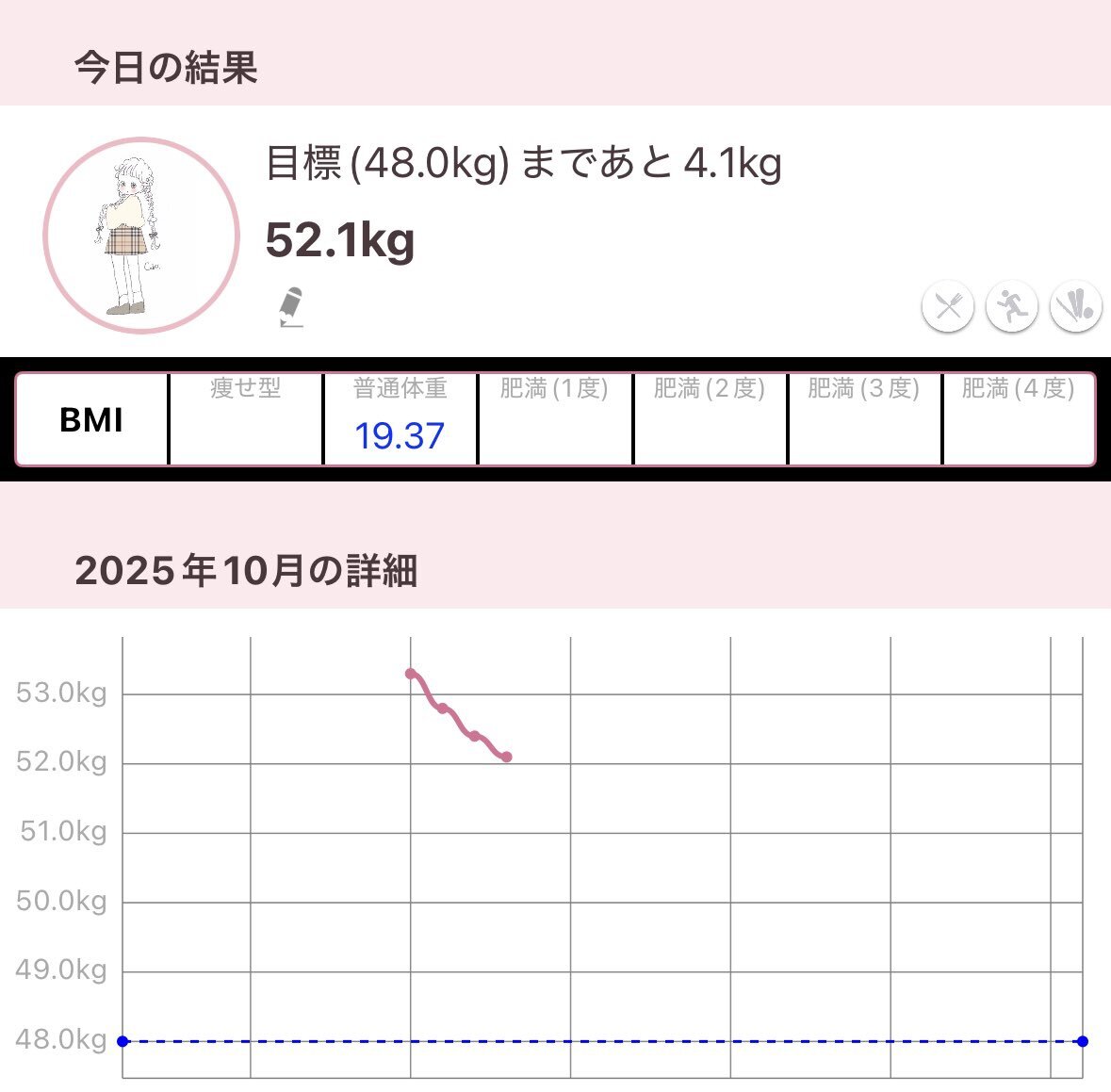Tap the profile avatar picture
Image resolution: width=1111 pixels, height=1092 pixels.
pos(140,236)
